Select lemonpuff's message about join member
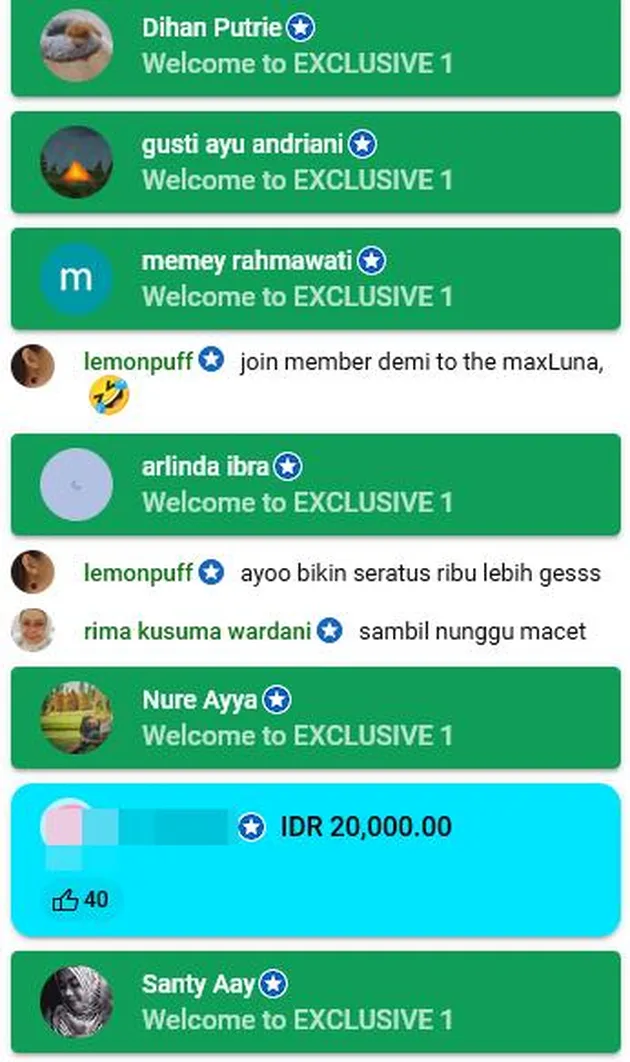The width and height of the screenshot is (630, 1062). tap(420, 362)
